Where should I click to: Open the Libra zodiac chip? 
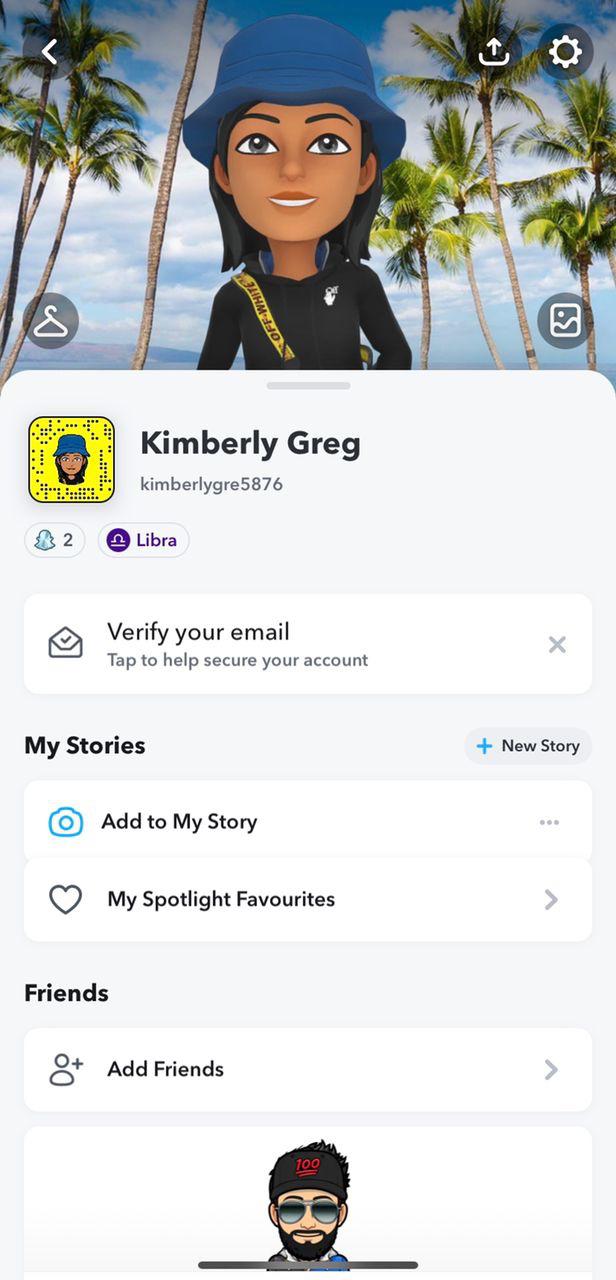tap(144, 540)
